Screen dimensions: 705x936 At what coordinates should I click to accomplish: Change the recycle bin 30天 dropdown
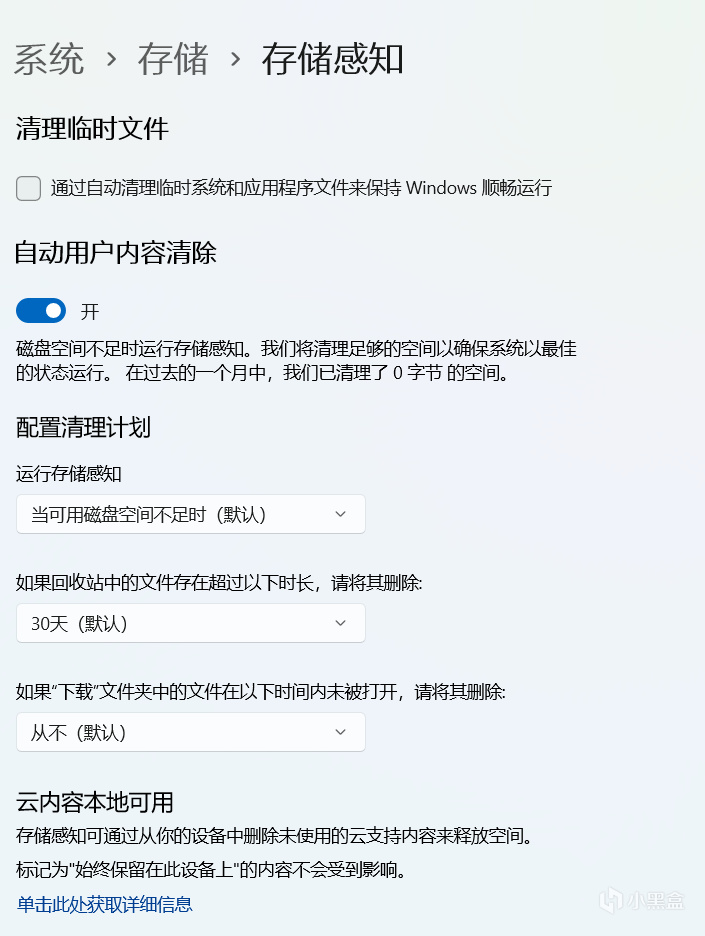point(190,623)
